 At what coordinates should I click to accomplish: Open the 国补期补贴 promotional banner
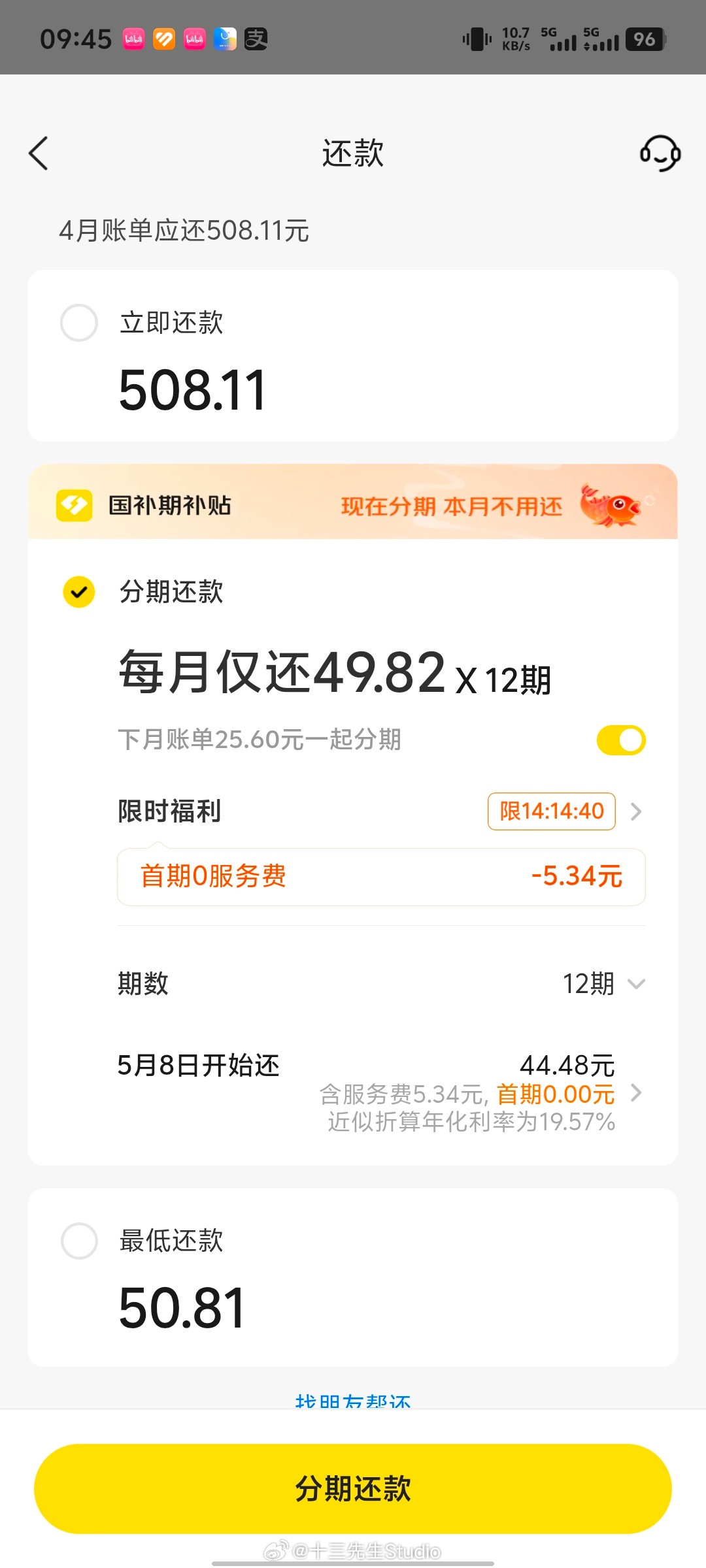pos(353,503)
